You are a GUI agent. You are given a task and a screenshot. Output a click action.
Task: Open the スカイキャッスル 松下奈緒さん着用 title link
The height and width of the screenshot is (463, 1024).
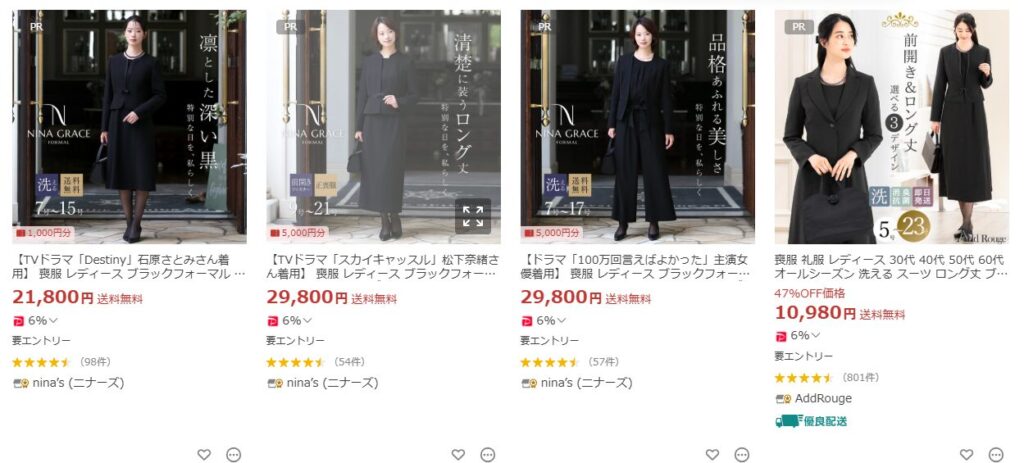point(383,265)
